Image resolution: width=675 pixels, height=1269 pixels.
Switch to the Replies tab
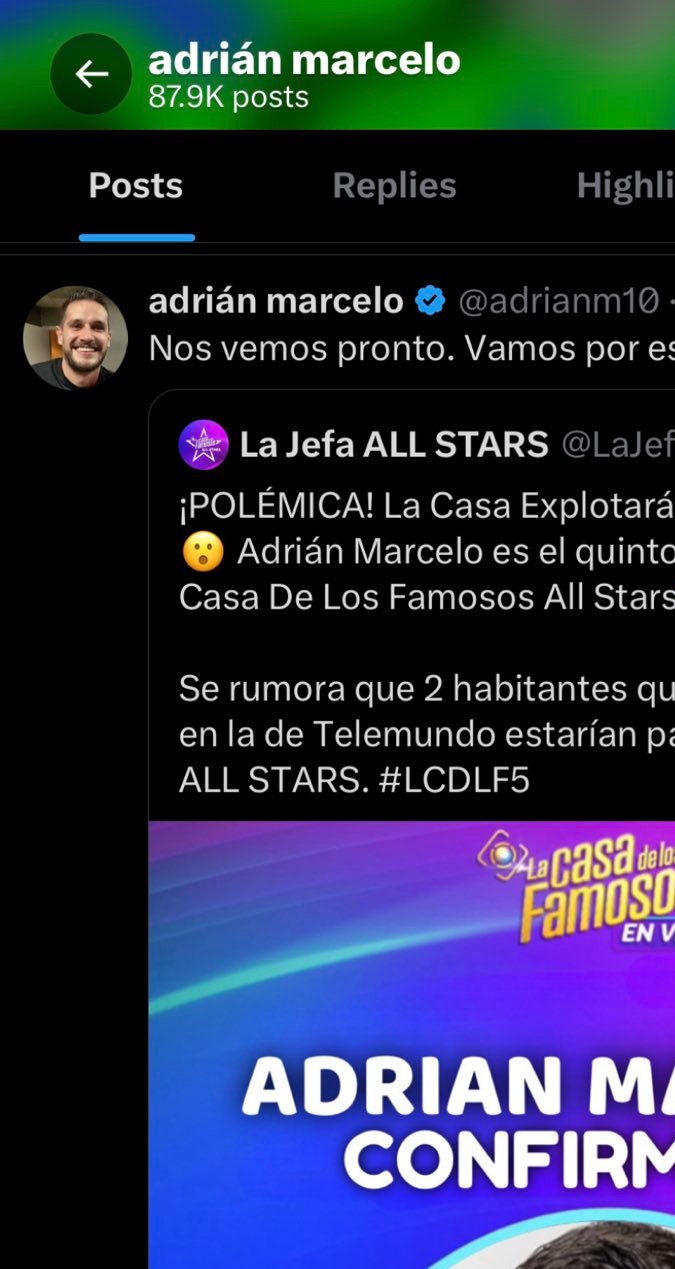[x=394, y=186]
